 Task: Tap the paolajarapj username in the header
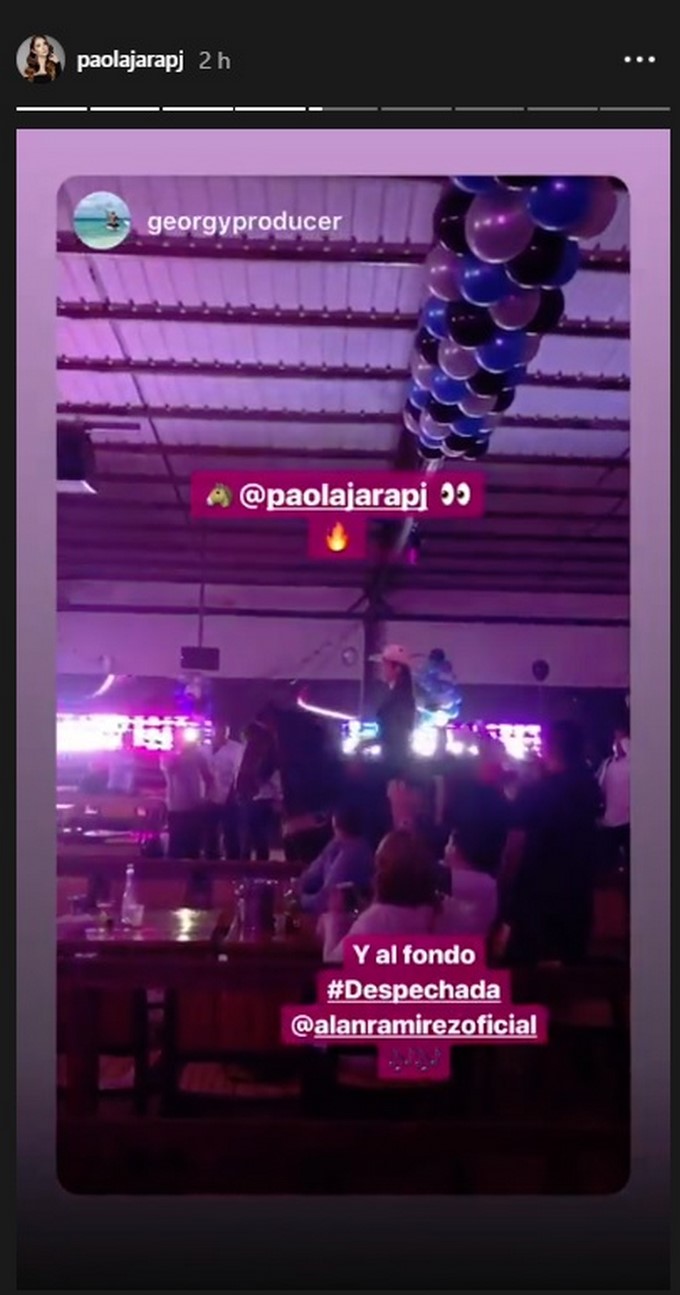click(x=129, y=61)
